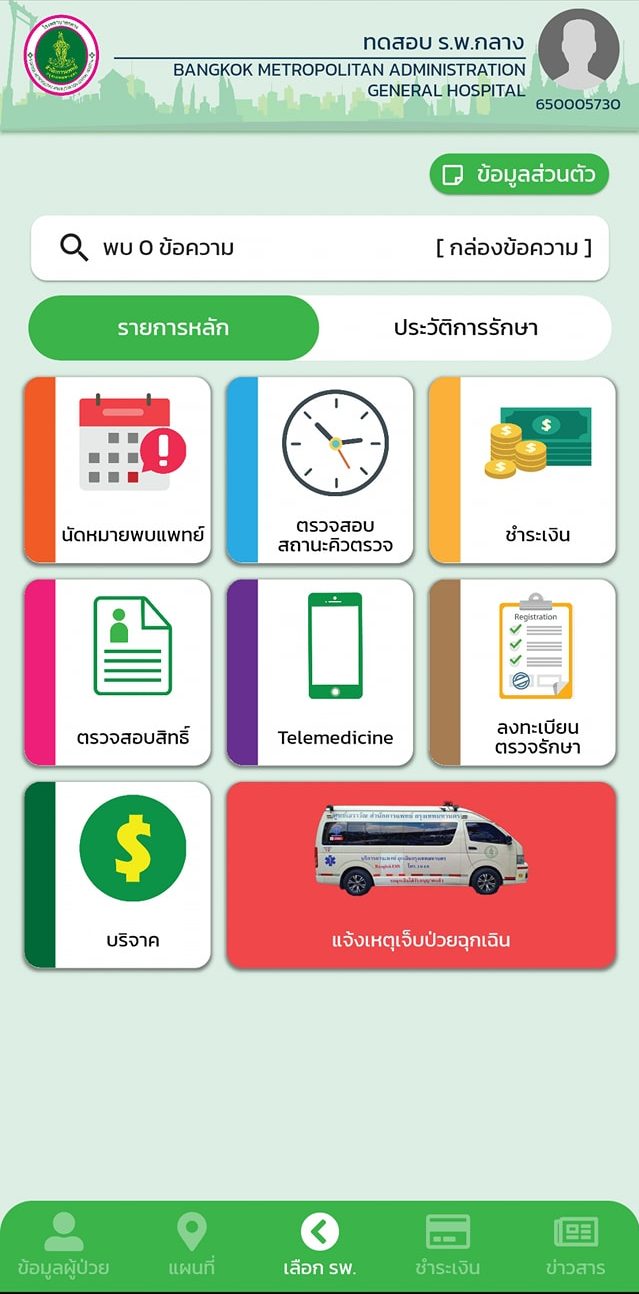The height and width of the screenshot is (1294, 639).
Task: Open ตรวจสอบสิทธิ์ rights check card
Action: [118, 672]
